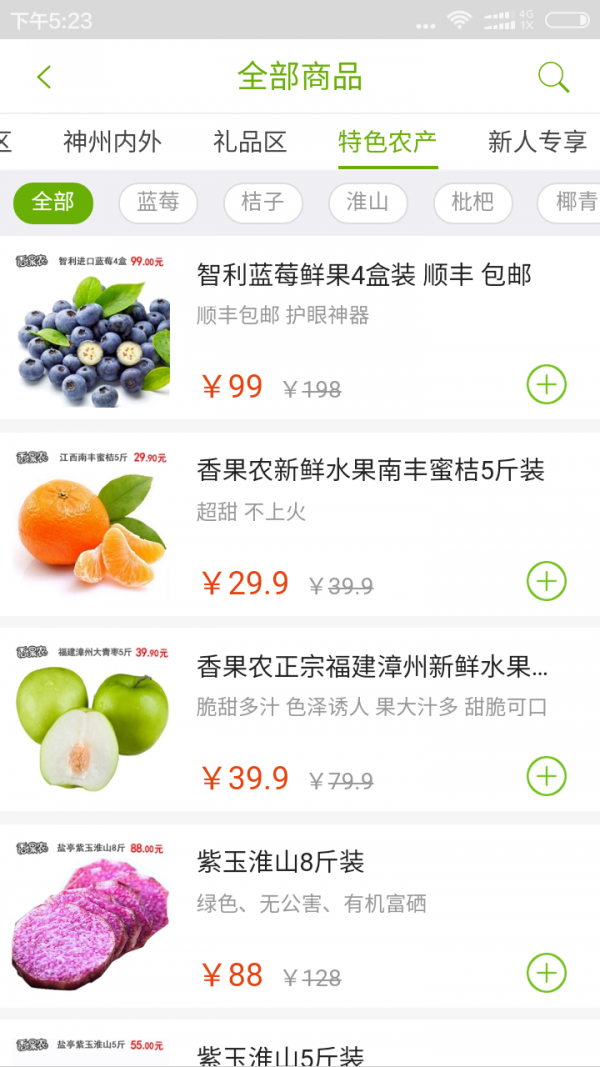Open the 智利蓝莓鲜果4盒装 product
This screenshot has width=600, height=1067.
(364, 275)
